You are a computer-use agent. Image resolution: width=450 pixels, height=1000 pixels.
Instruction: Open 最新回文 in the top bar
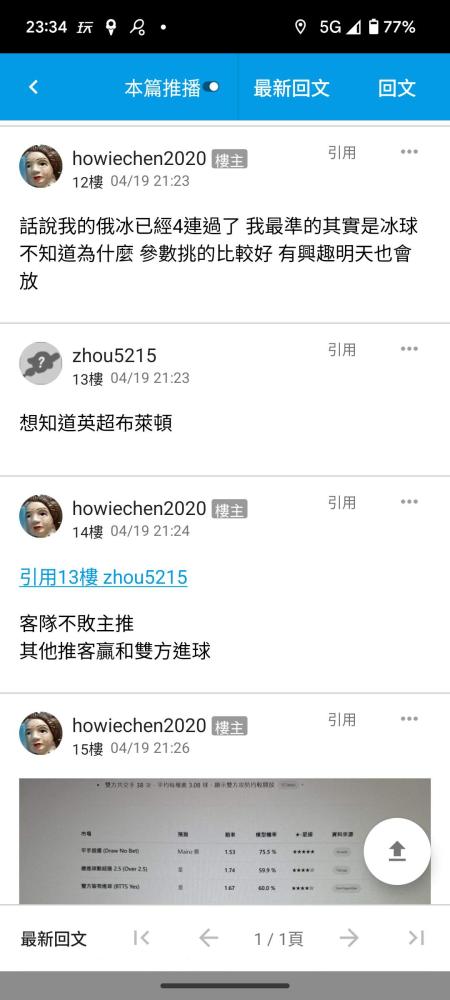[x=291, y=88]
